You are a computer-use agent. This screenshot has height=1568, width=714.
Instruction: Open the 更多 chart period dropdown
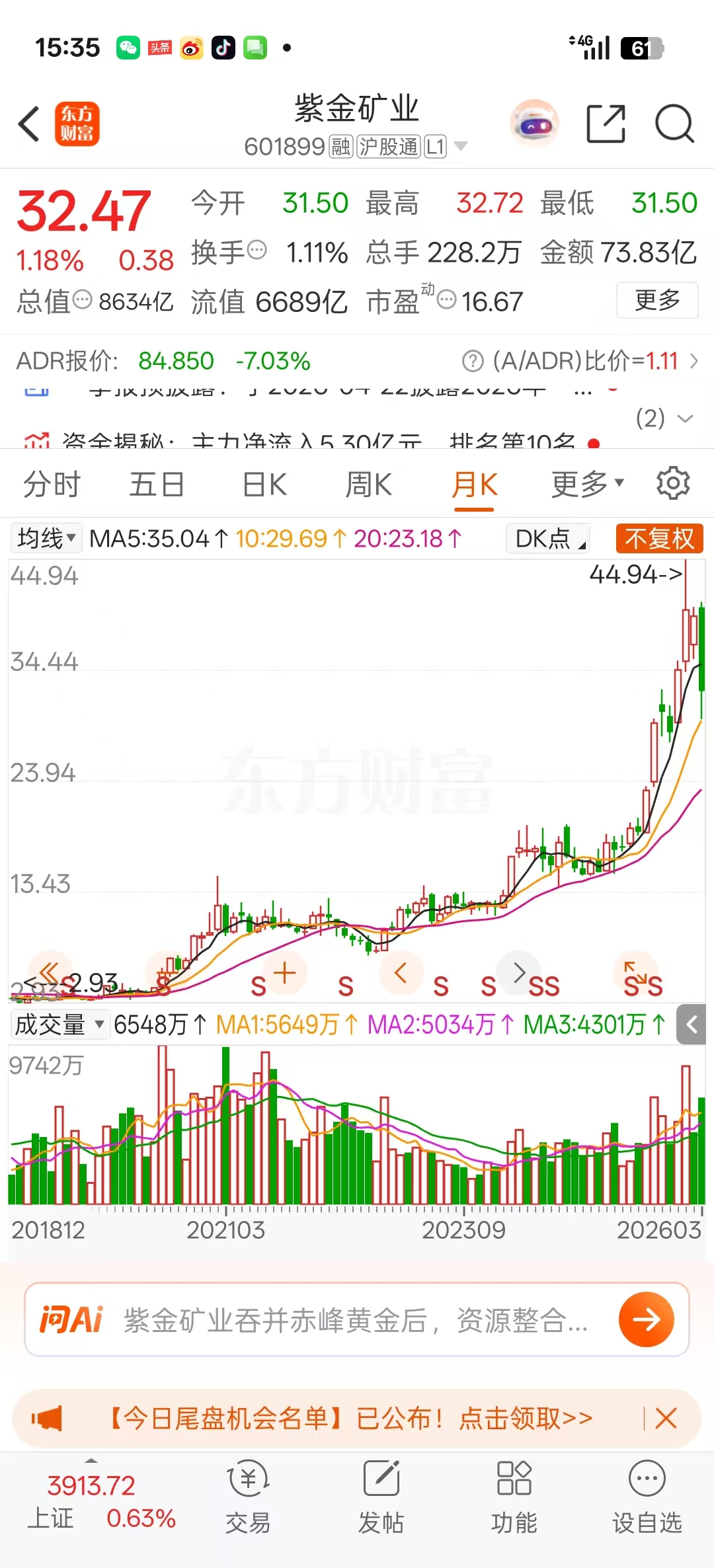(x=587, y=485)
